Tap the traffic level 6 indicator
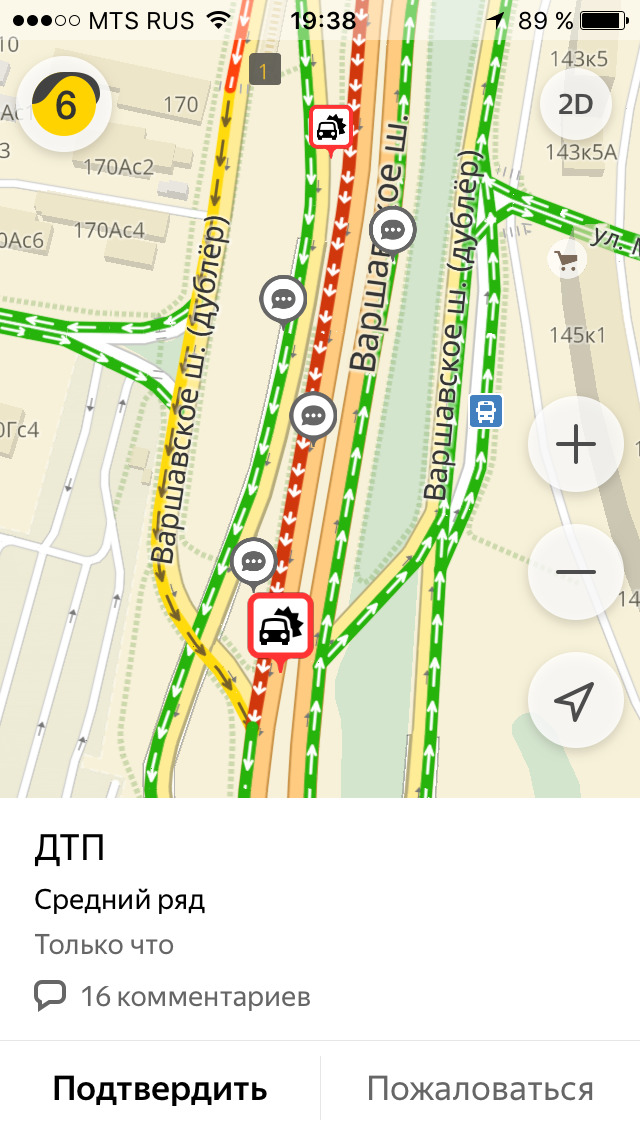 pyautogui.click(x=64, y=104)
